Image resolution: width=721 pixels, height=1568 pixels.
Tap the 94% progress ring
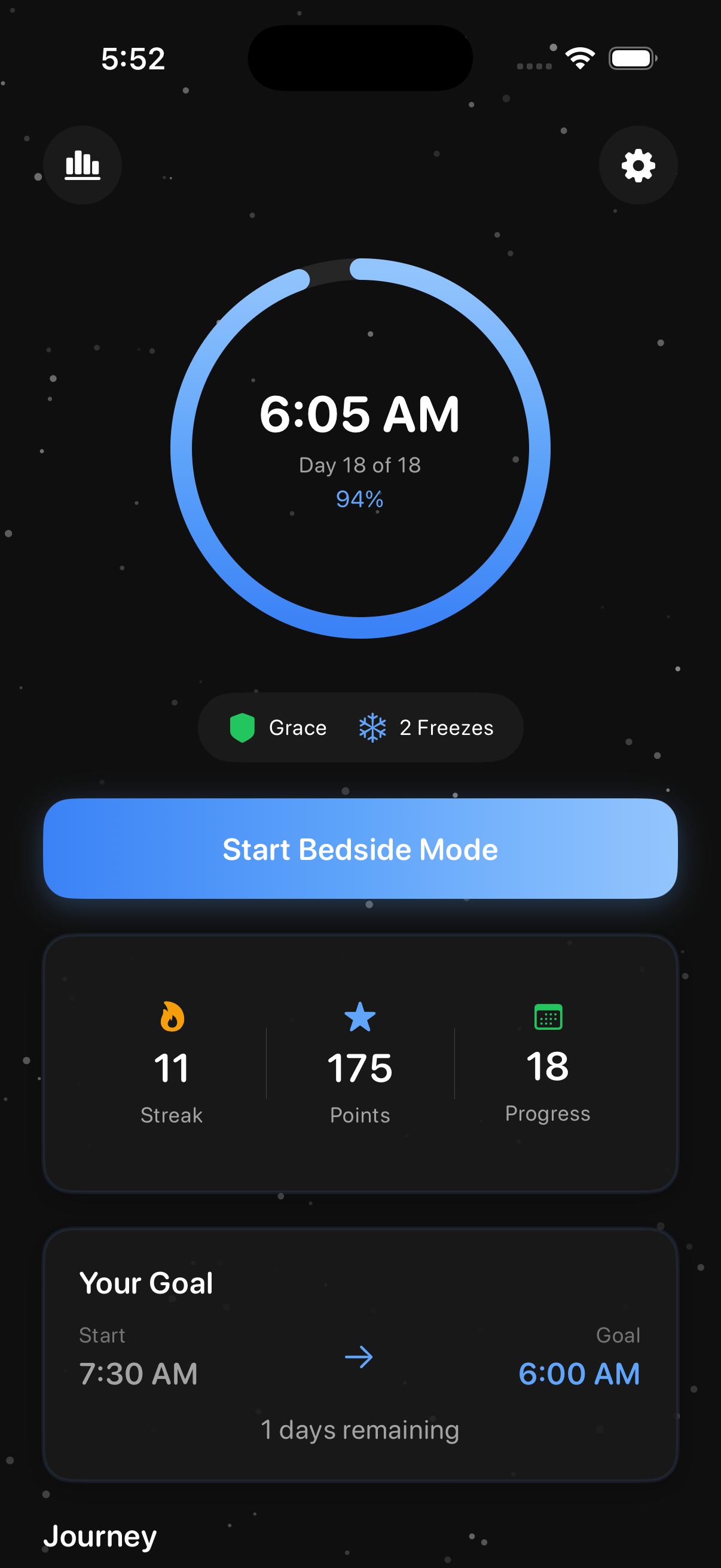coord(358,498)
